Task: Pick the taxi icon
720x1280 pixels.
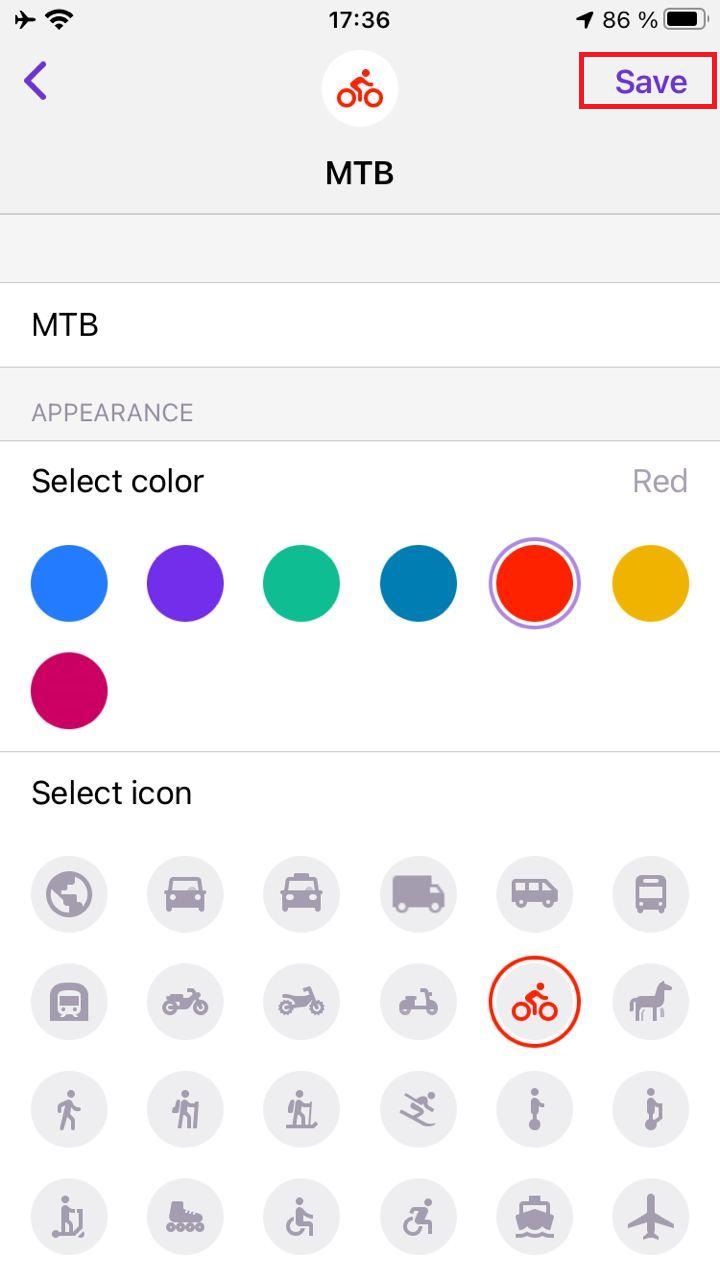Action: pos(301,894)
